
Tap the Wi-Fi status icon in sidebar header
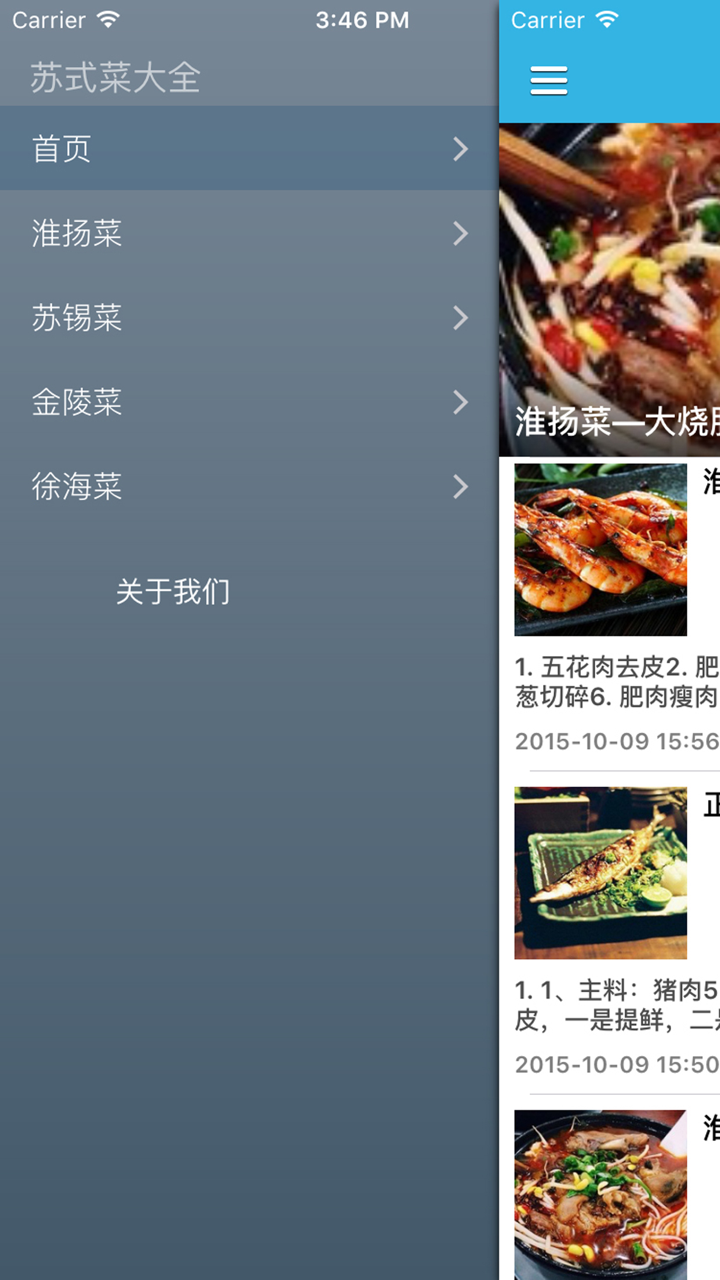(x=109, y=18)
